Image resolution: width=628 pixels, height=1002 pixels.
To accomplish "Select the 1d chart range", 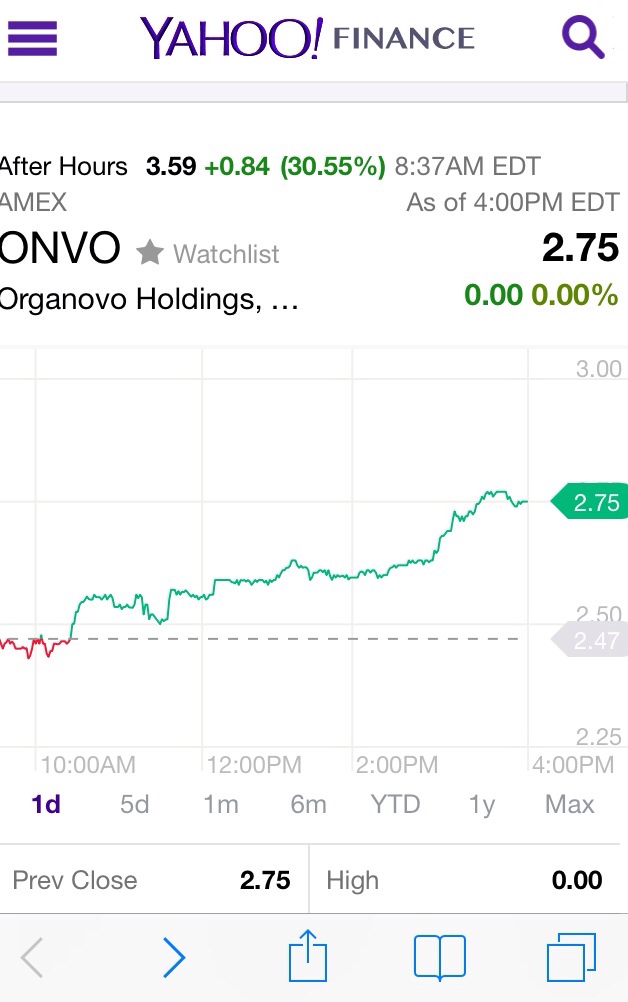I will click(46, 804).
